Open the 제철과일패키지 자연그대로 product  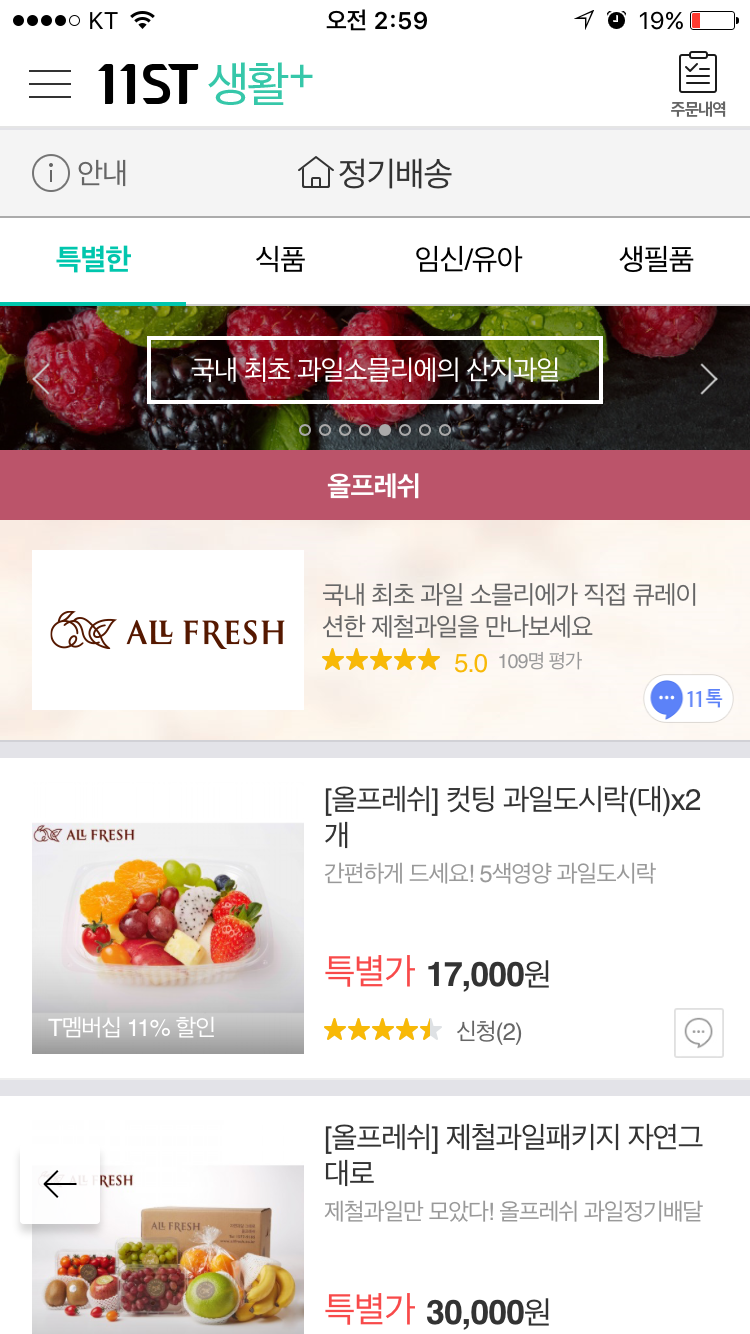512,1153
